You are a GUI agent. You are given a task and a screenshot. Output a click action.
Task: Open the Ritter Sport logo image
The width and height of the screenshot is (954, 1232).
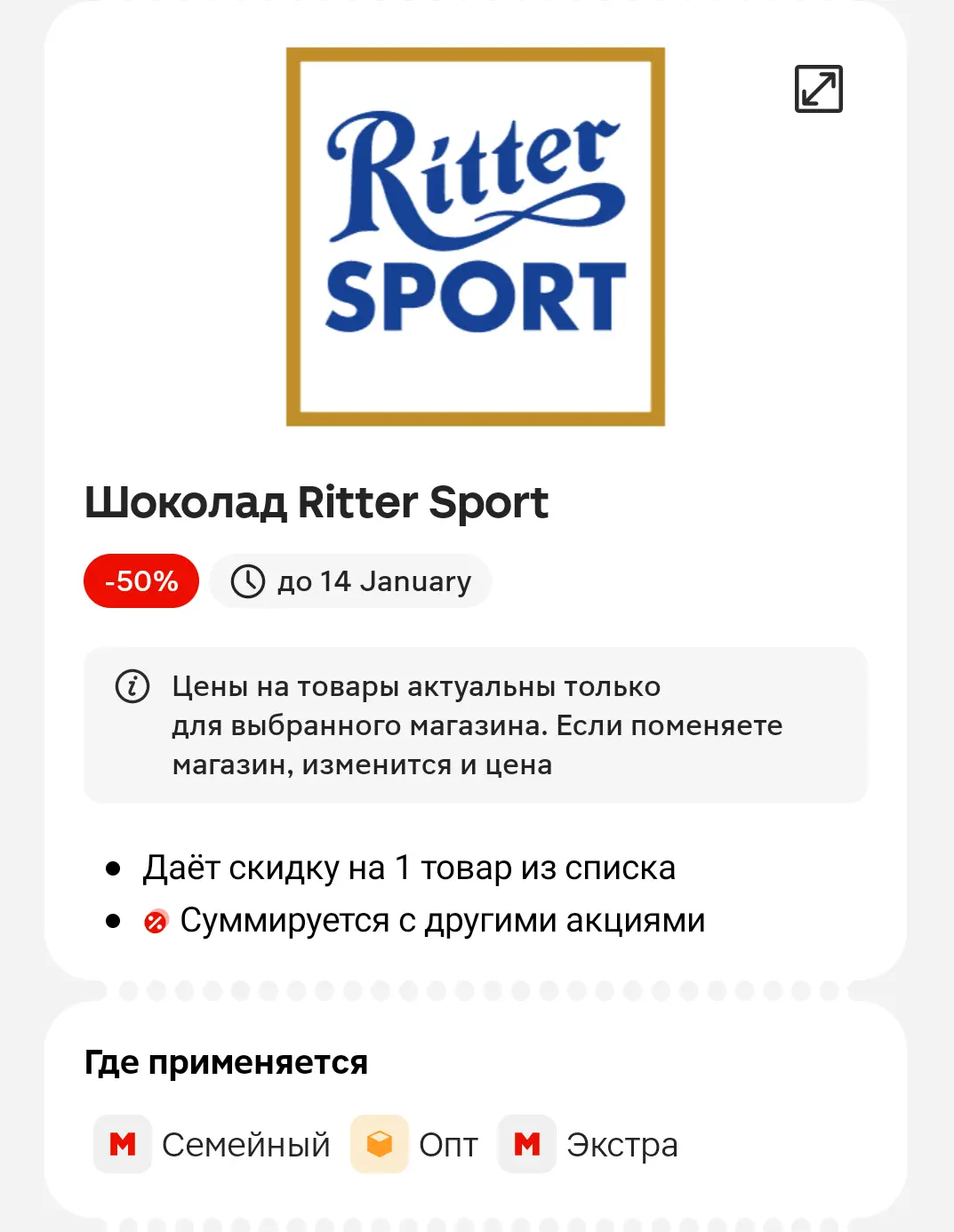(476, 236)
